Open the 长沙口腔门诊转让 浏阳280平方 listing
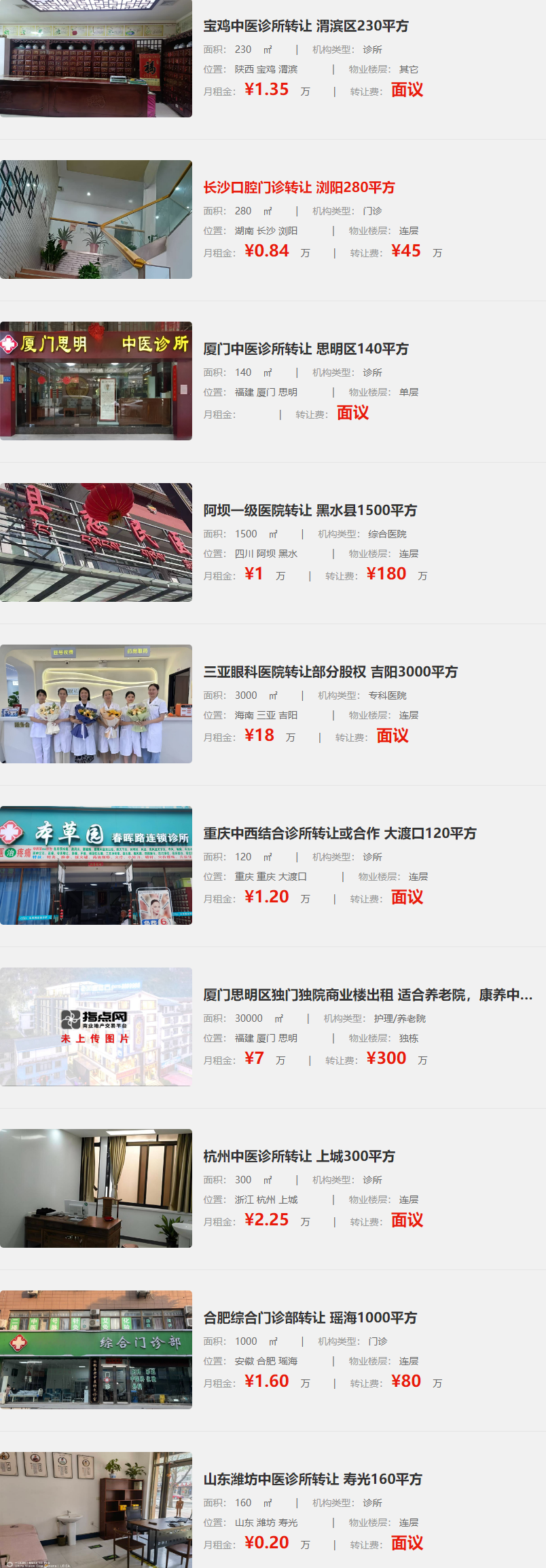The image size is (546, 1568). click(299, 188)
